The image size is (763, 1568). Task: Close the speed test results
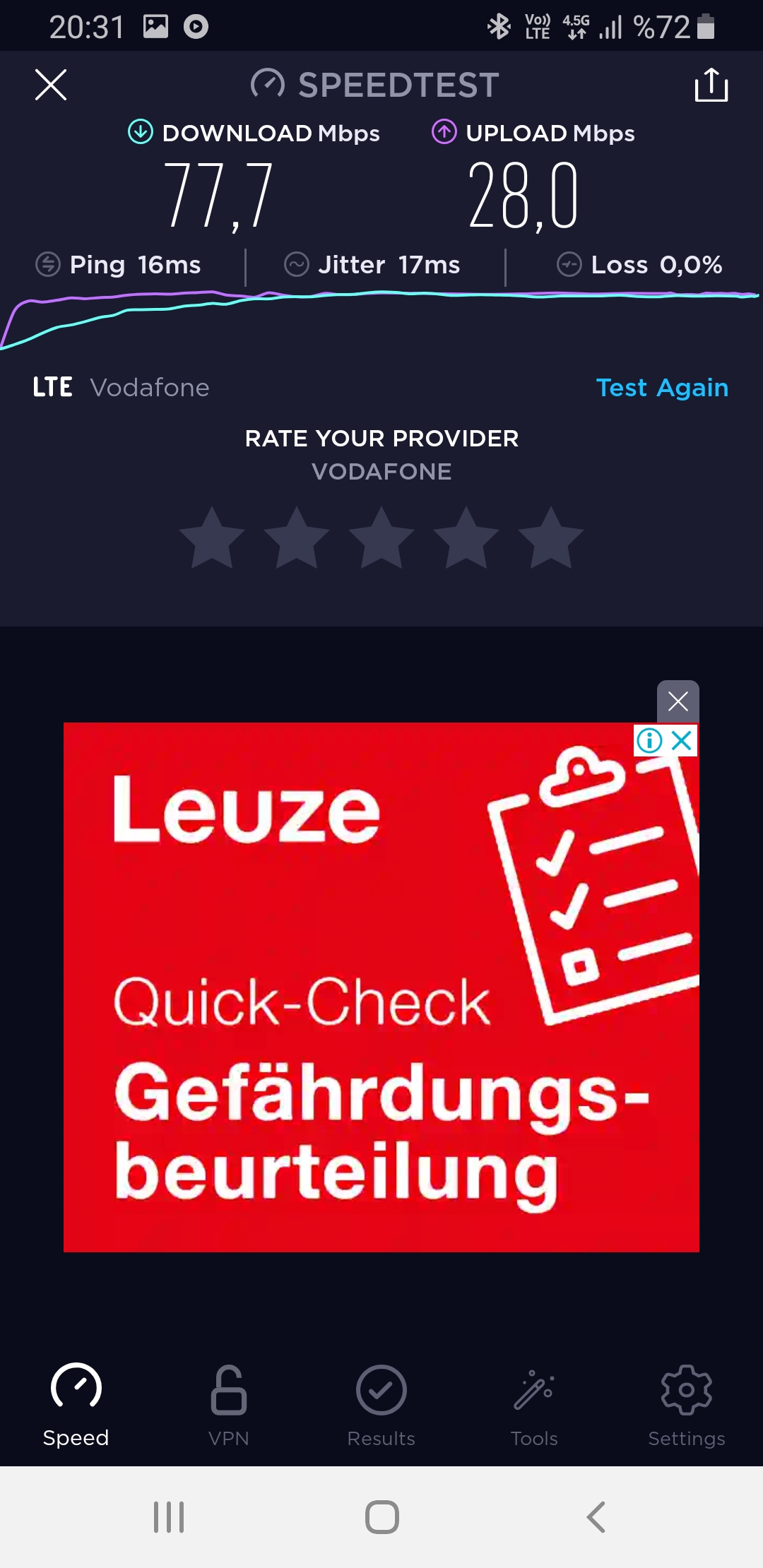pyautogui.click(x=51, y=85)
